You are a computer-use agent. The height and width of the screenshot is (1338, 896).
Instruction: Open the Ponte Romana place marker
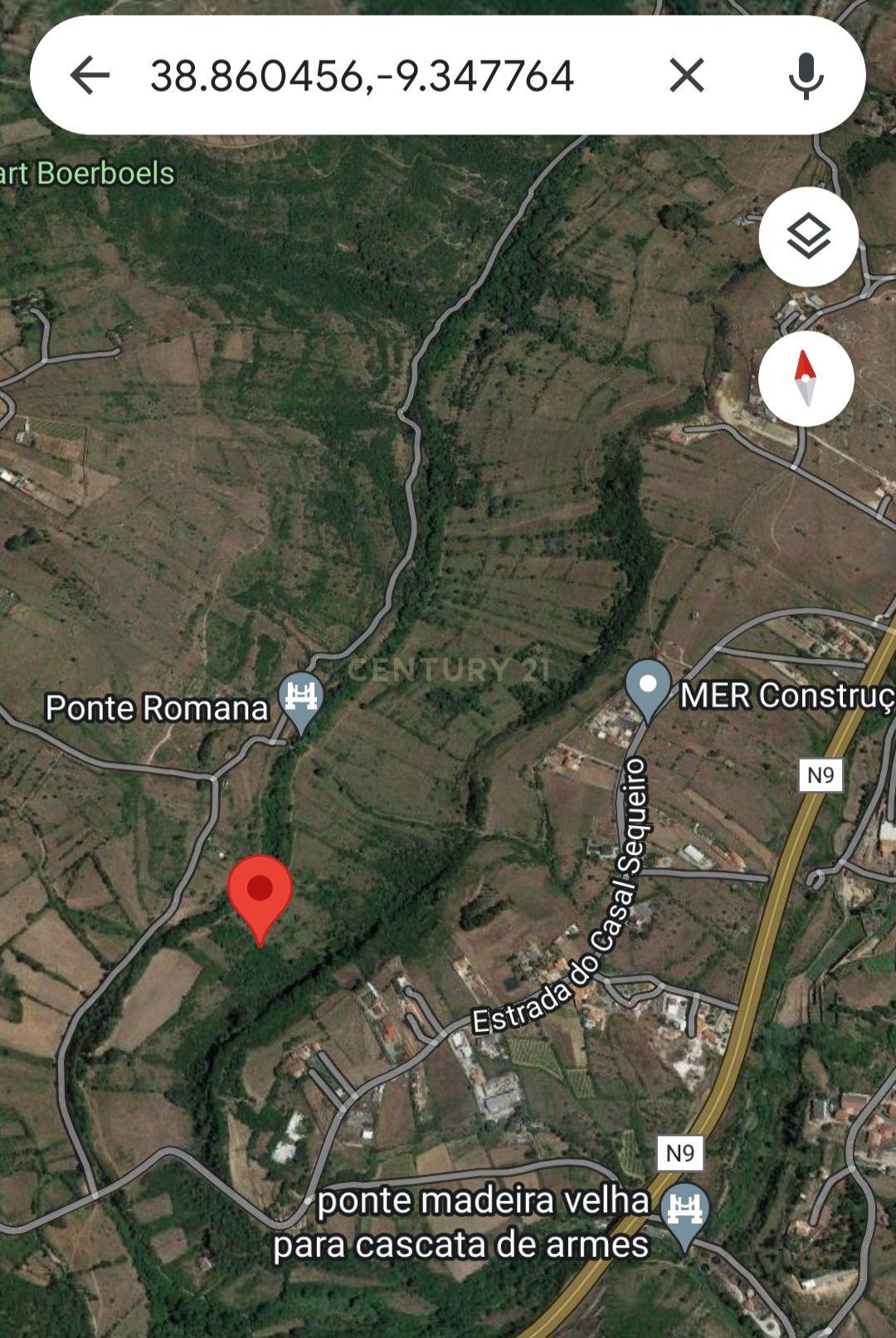tap(301, 701)
